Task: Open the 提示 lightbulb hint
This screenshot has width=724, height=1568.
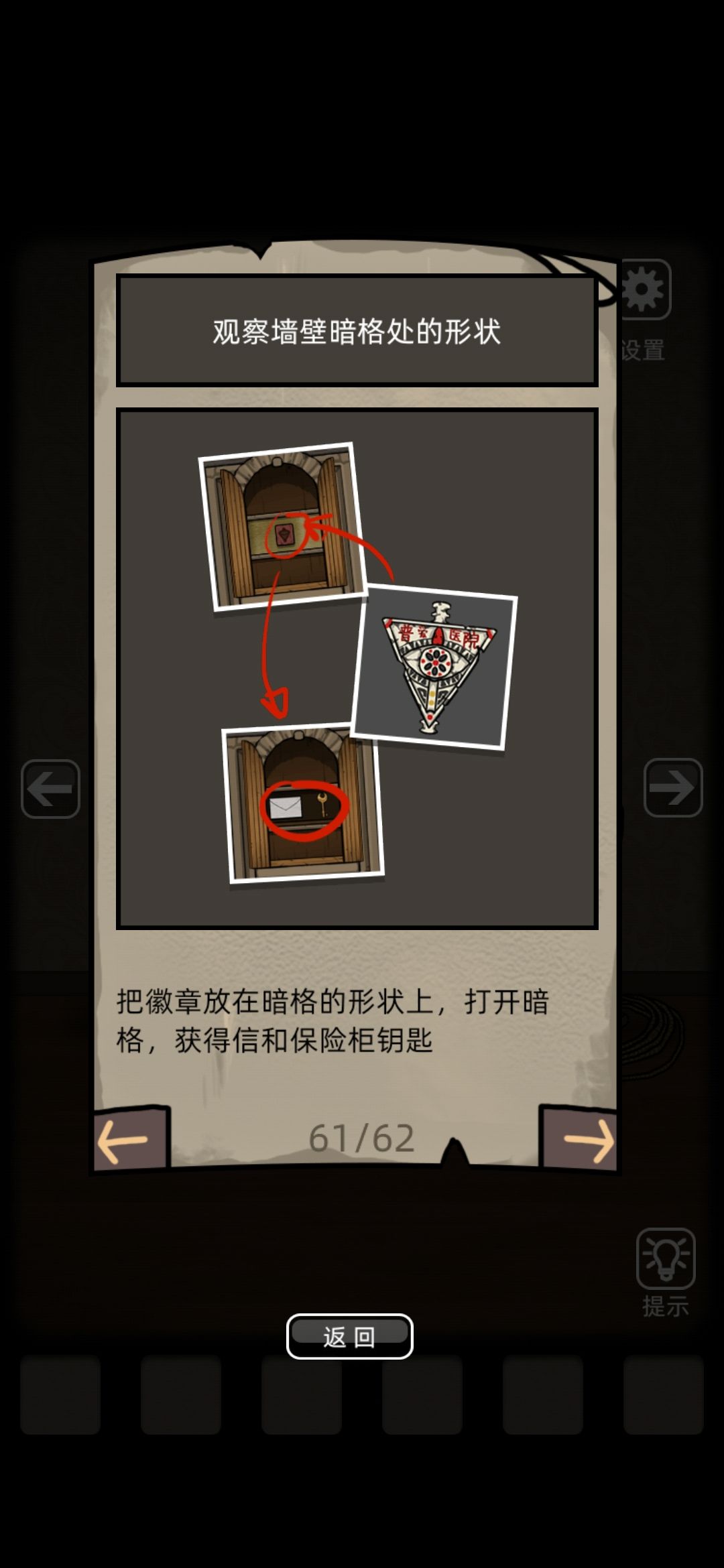Action: point(665,1259)
